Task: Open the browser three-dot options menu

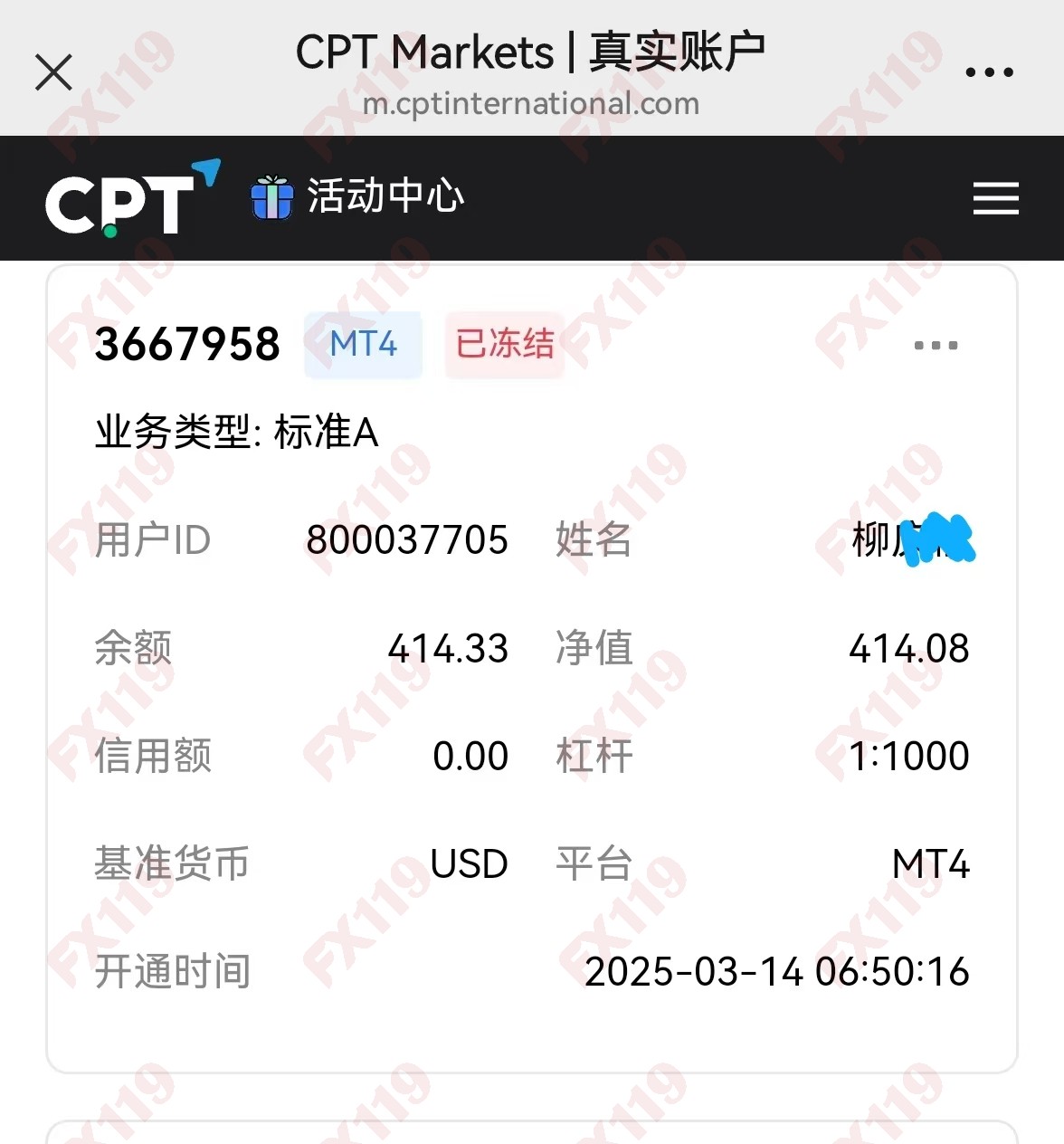Action: coord(989,71)
